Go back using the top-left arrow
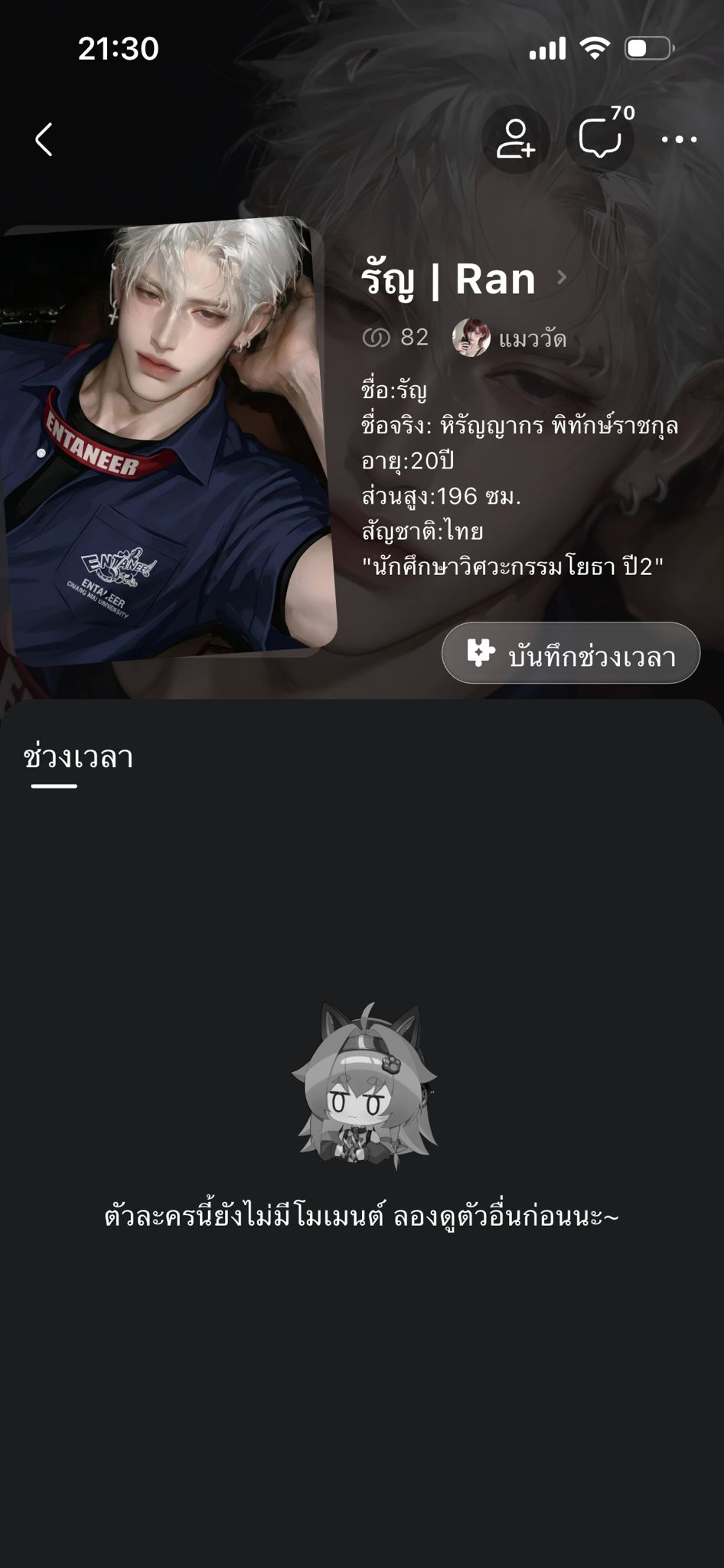This screenshot has width=724, height=1568. (x=44, y=139)
